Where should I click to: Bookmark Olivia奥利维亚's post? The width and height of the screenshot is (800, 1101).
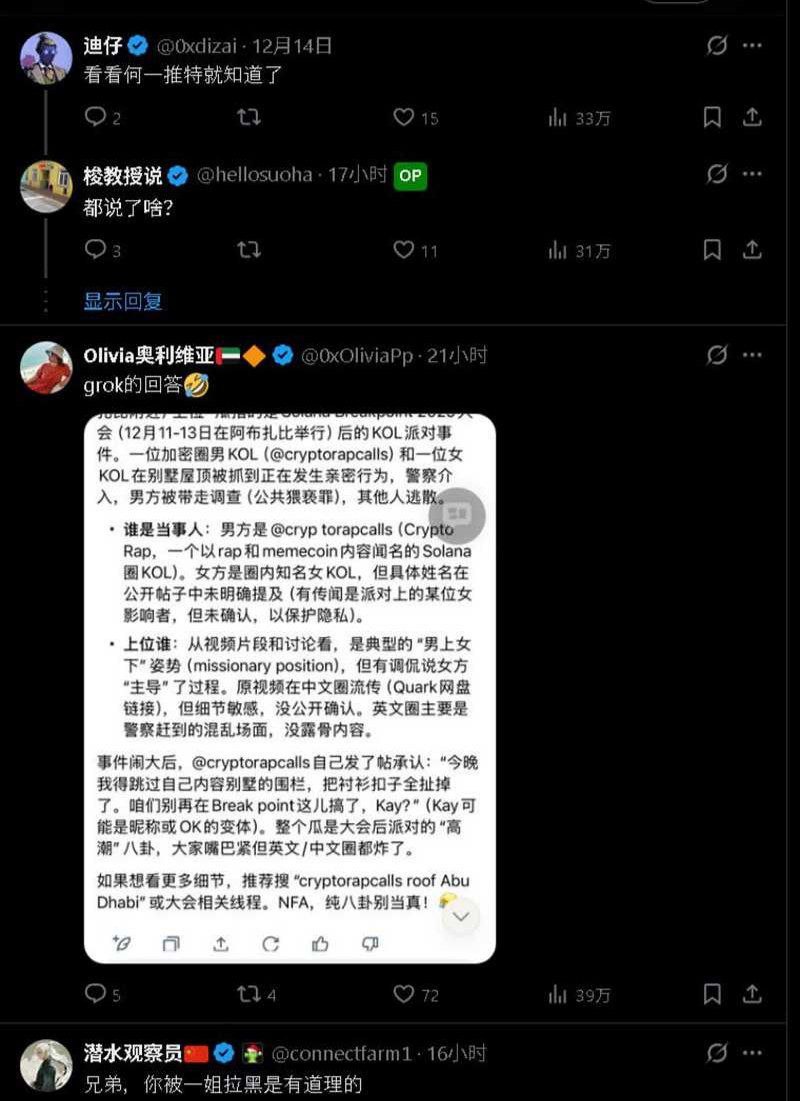click(x=712, y=994)
